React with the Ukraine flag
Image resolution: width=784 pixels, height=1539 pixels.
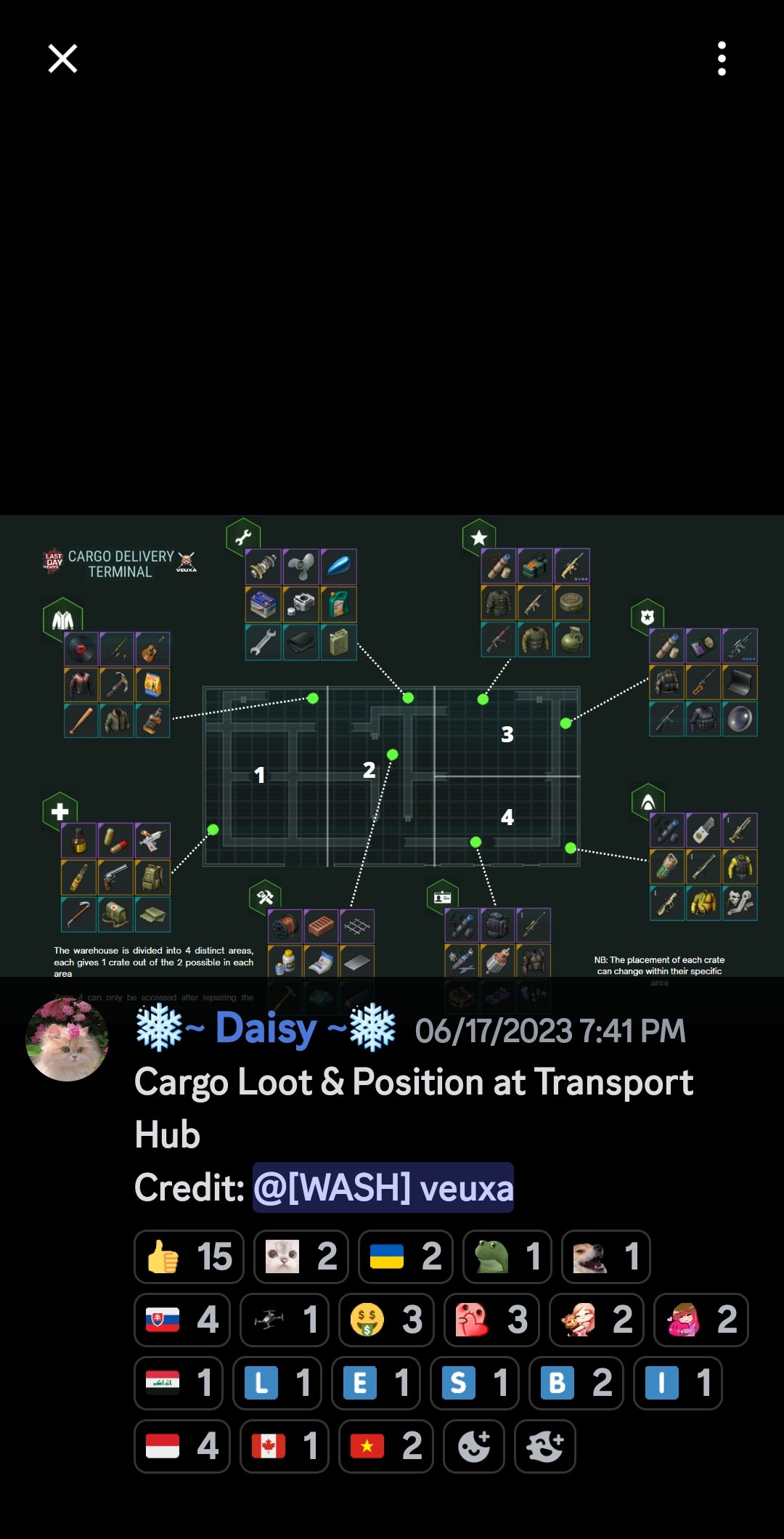tap(405, 1256)
